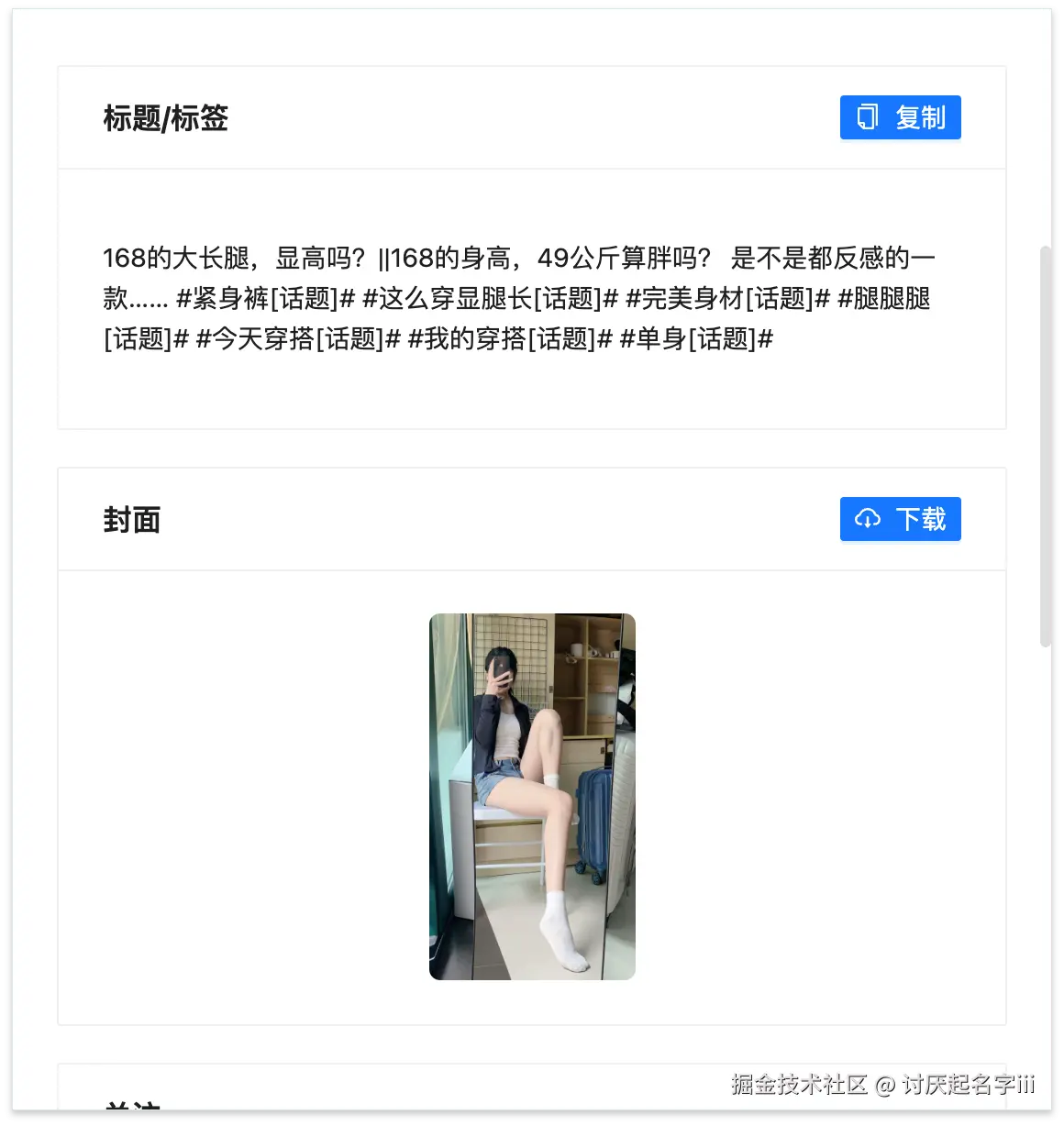Download the cover with the 下载 button
Viewport: 1064px width, 1126px height.
900,519
